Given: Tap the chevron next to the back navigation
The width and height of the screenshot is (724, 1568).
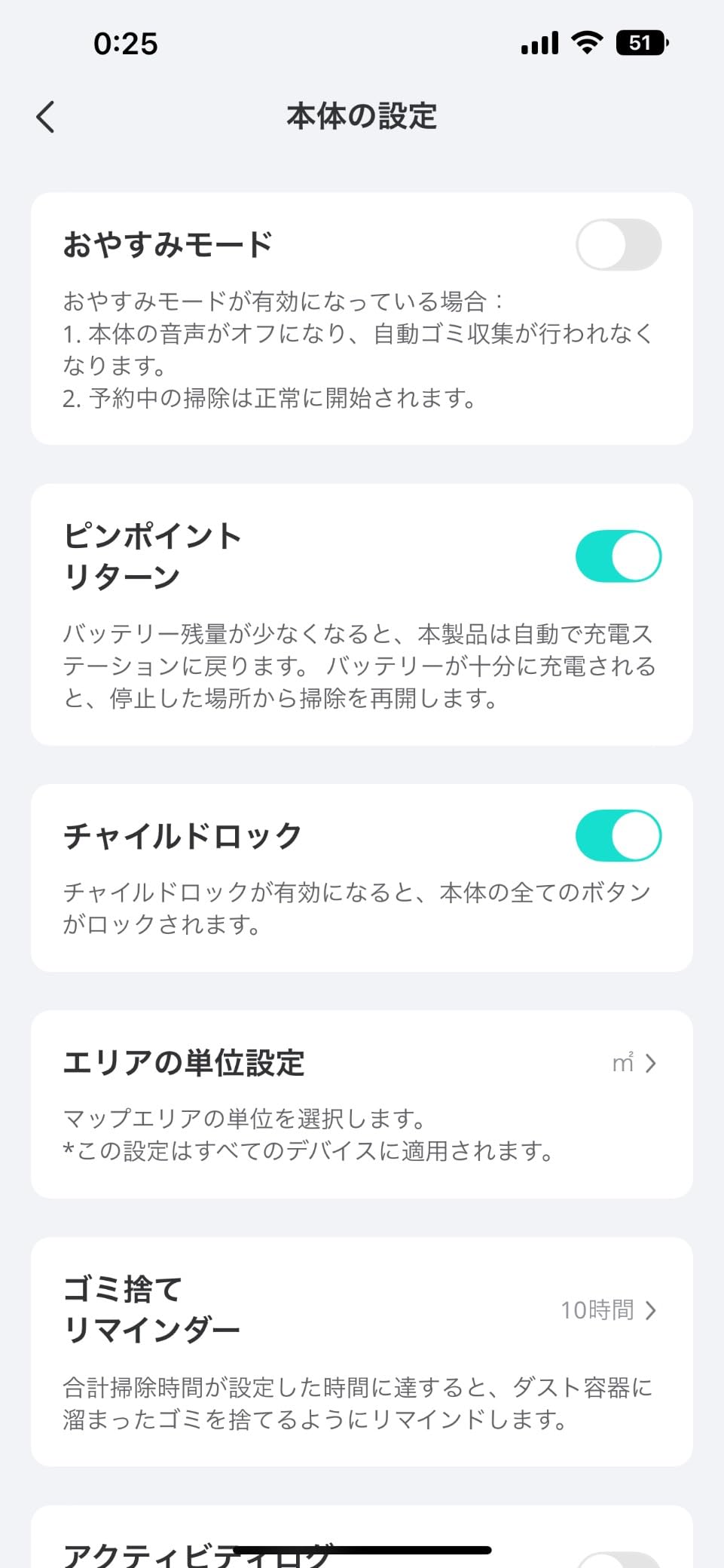Looking at the screenshot, I should click(x=45, y=117).
